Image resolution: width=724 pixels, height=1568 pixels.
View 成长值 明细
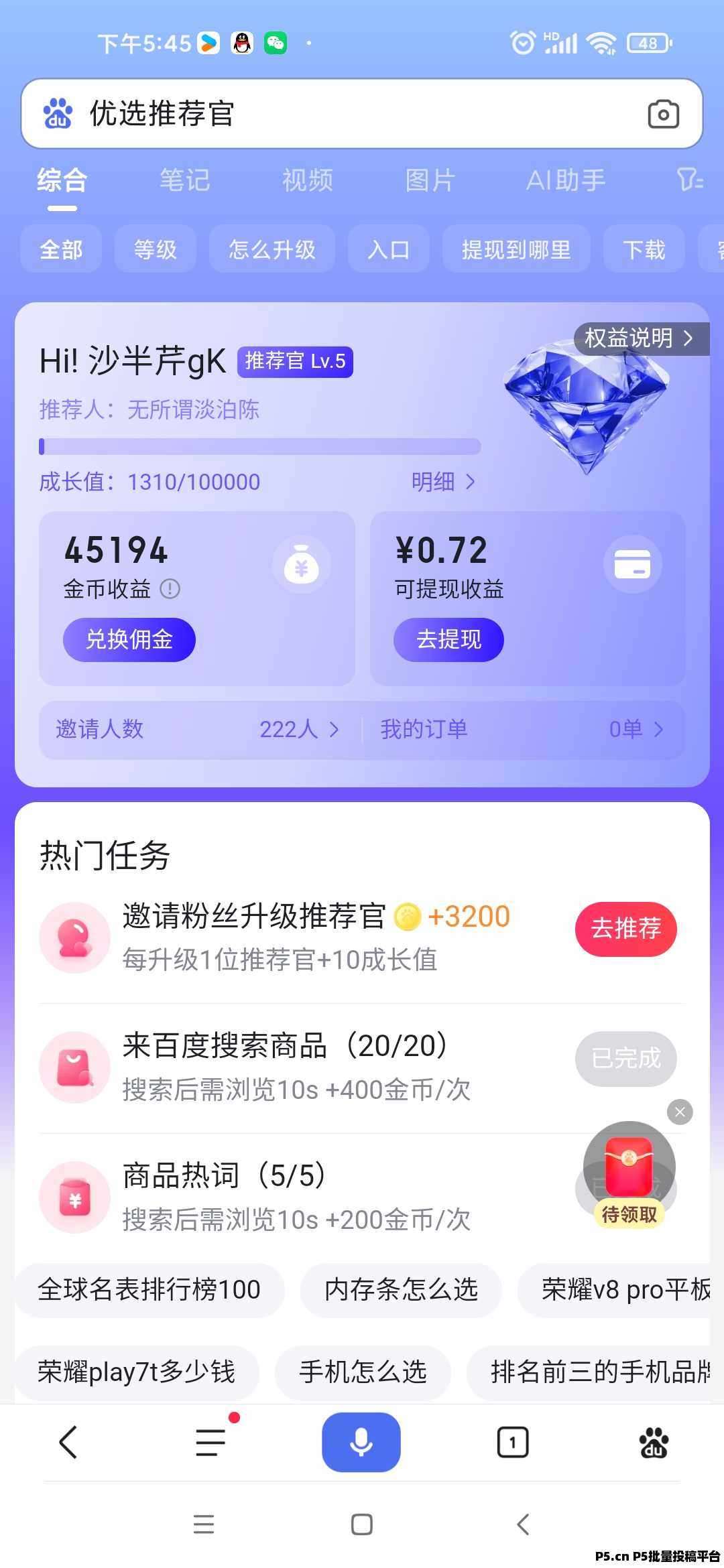pyautogui.click(x=443, y=481)
